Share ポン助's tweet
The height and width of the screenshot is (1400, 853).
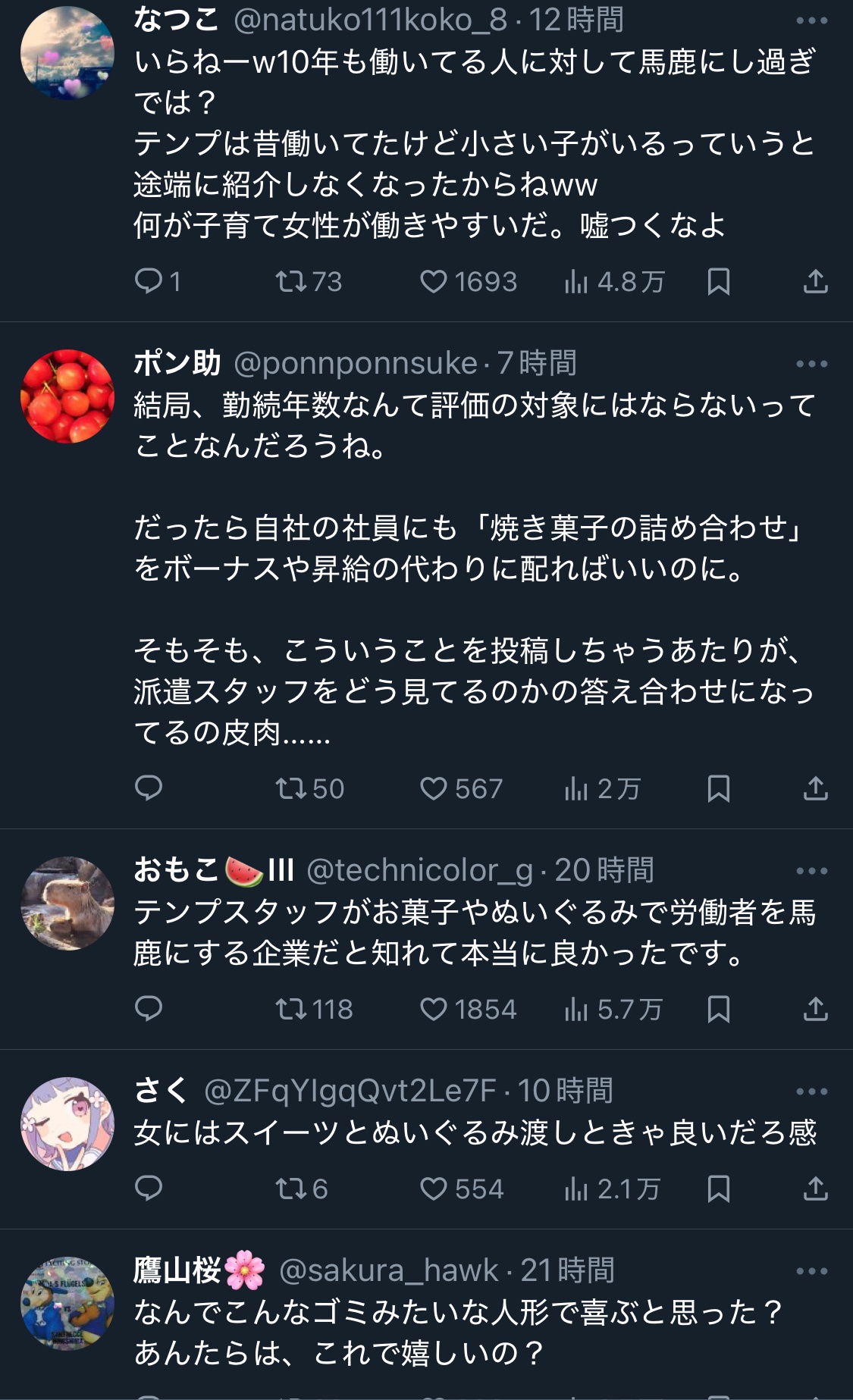click(815, 788)
